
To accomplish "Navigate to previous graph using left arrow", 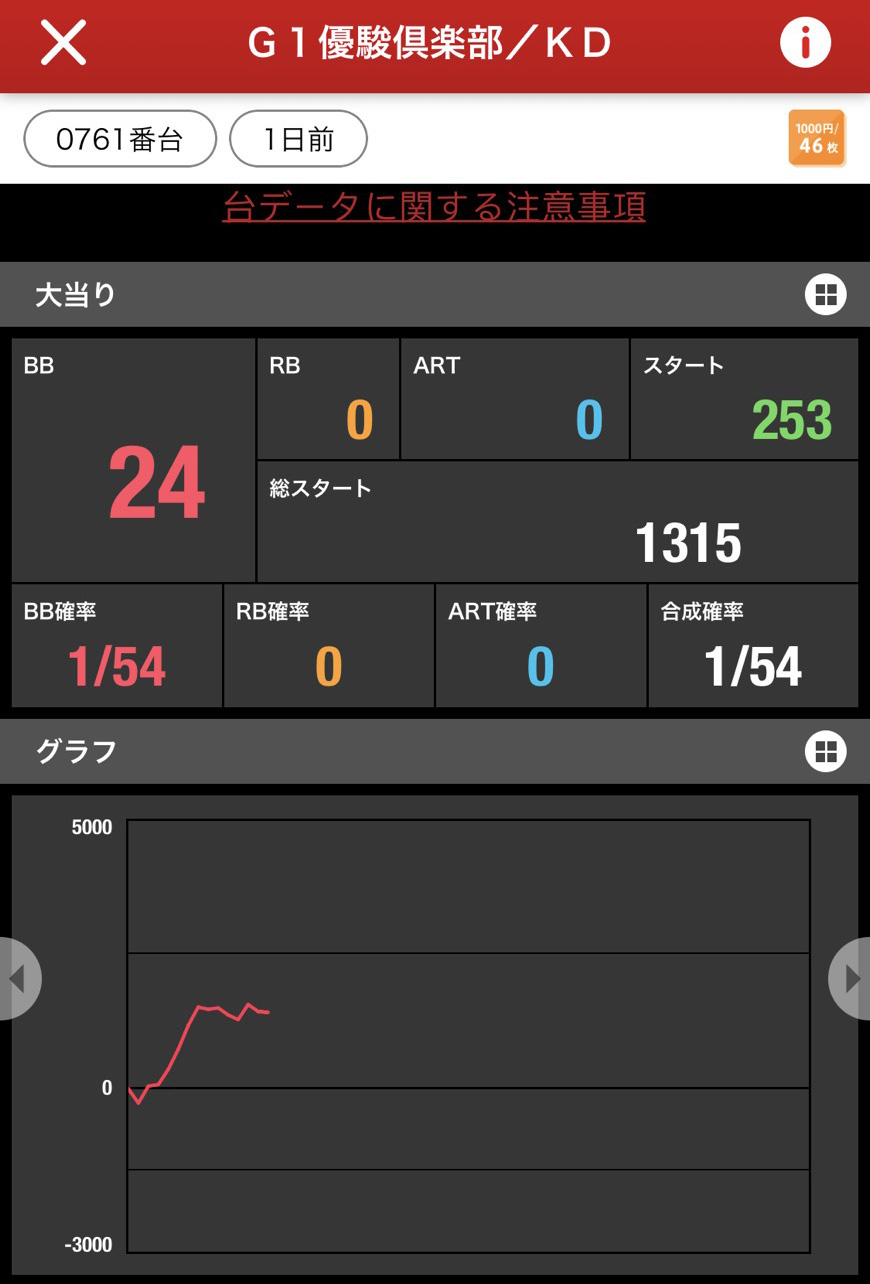I will 20,978.
